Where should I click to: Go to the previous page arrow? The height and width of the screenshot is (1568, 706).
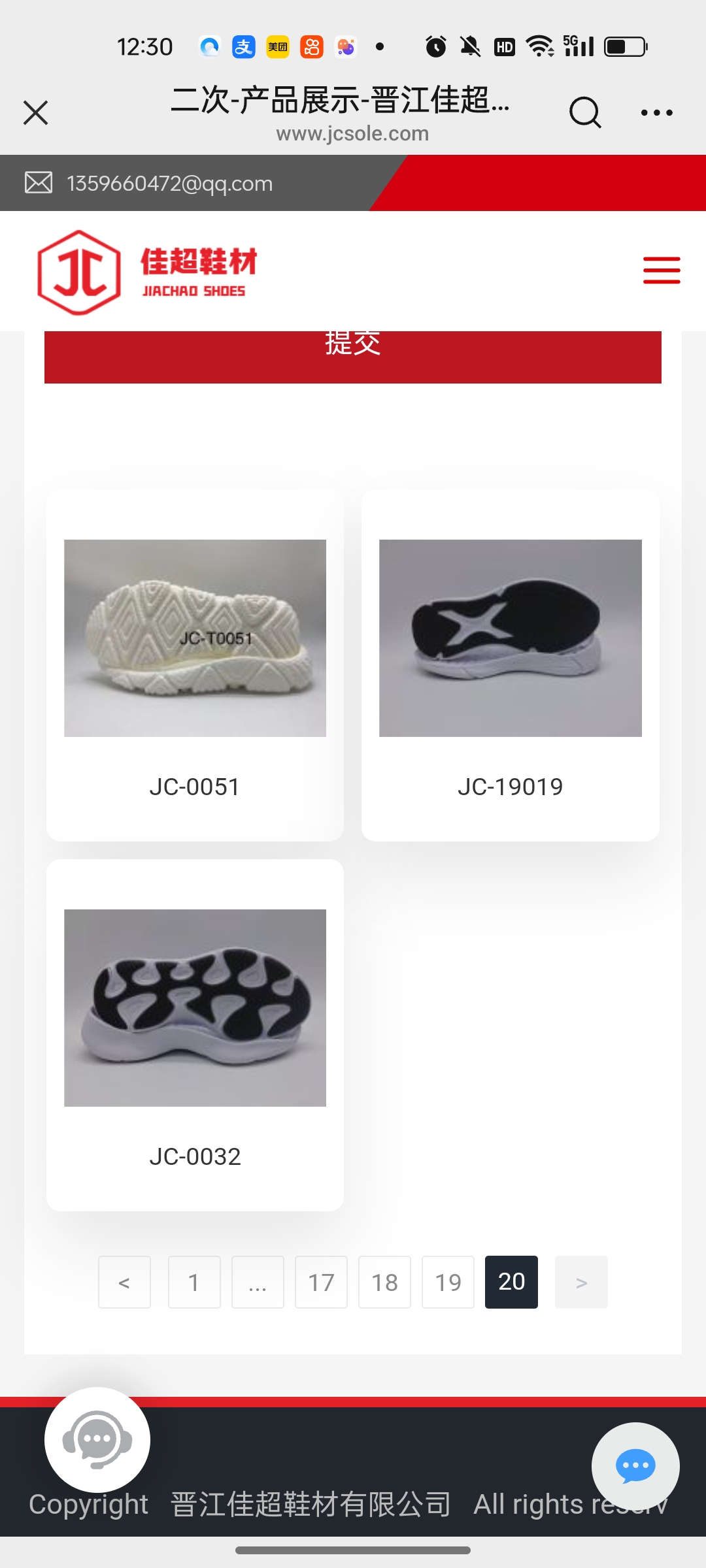124,1282
